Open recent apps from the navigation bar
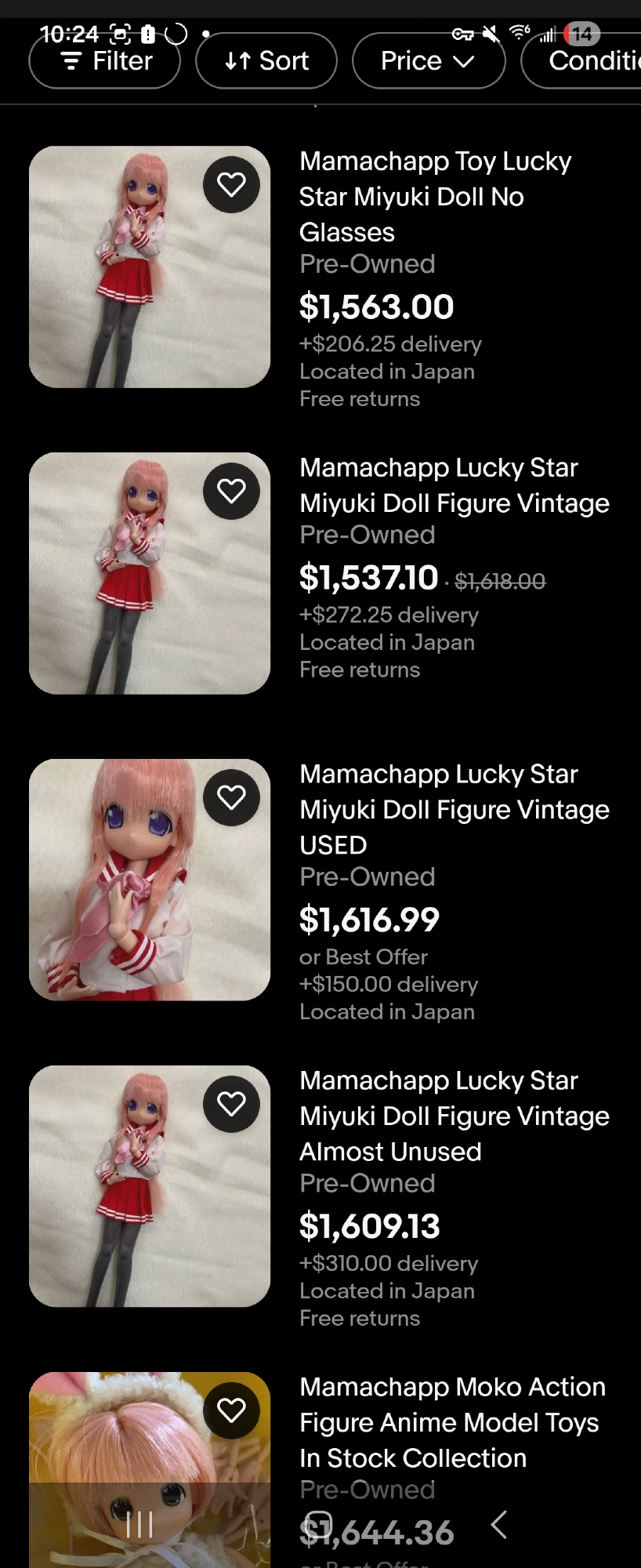 [139, 1525]
